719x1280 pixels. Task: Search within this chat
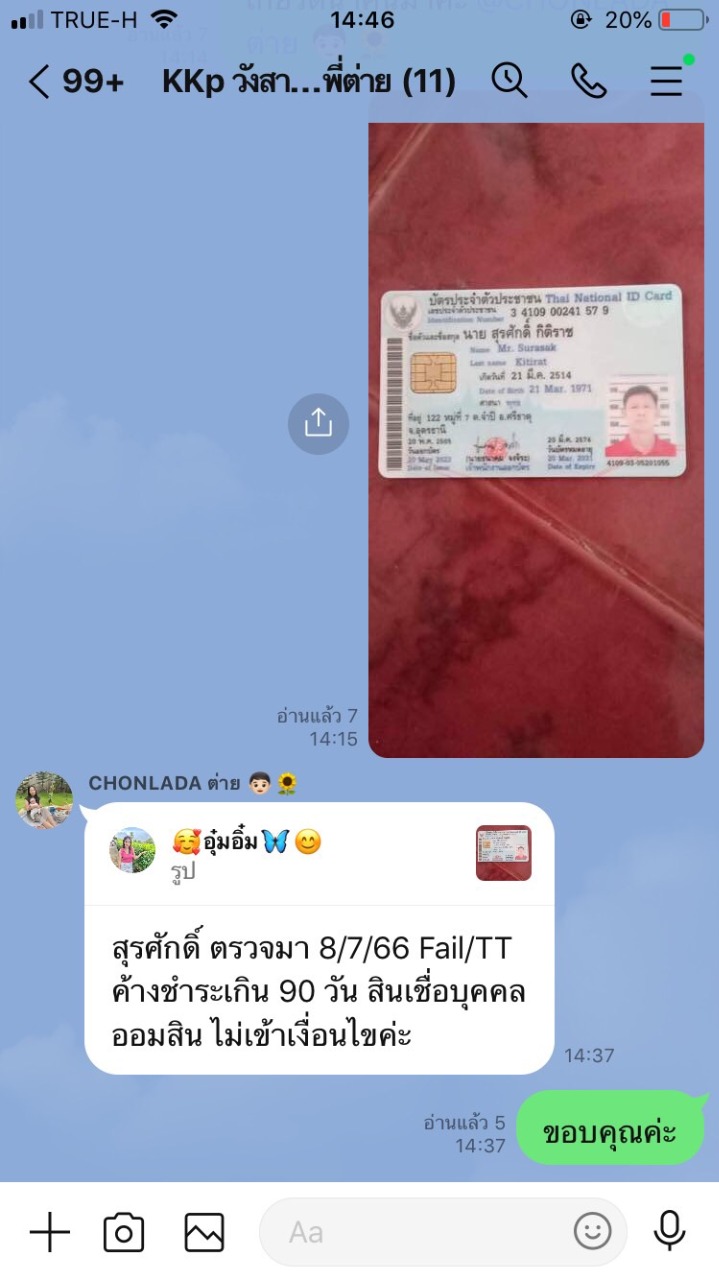coord(509,81)
